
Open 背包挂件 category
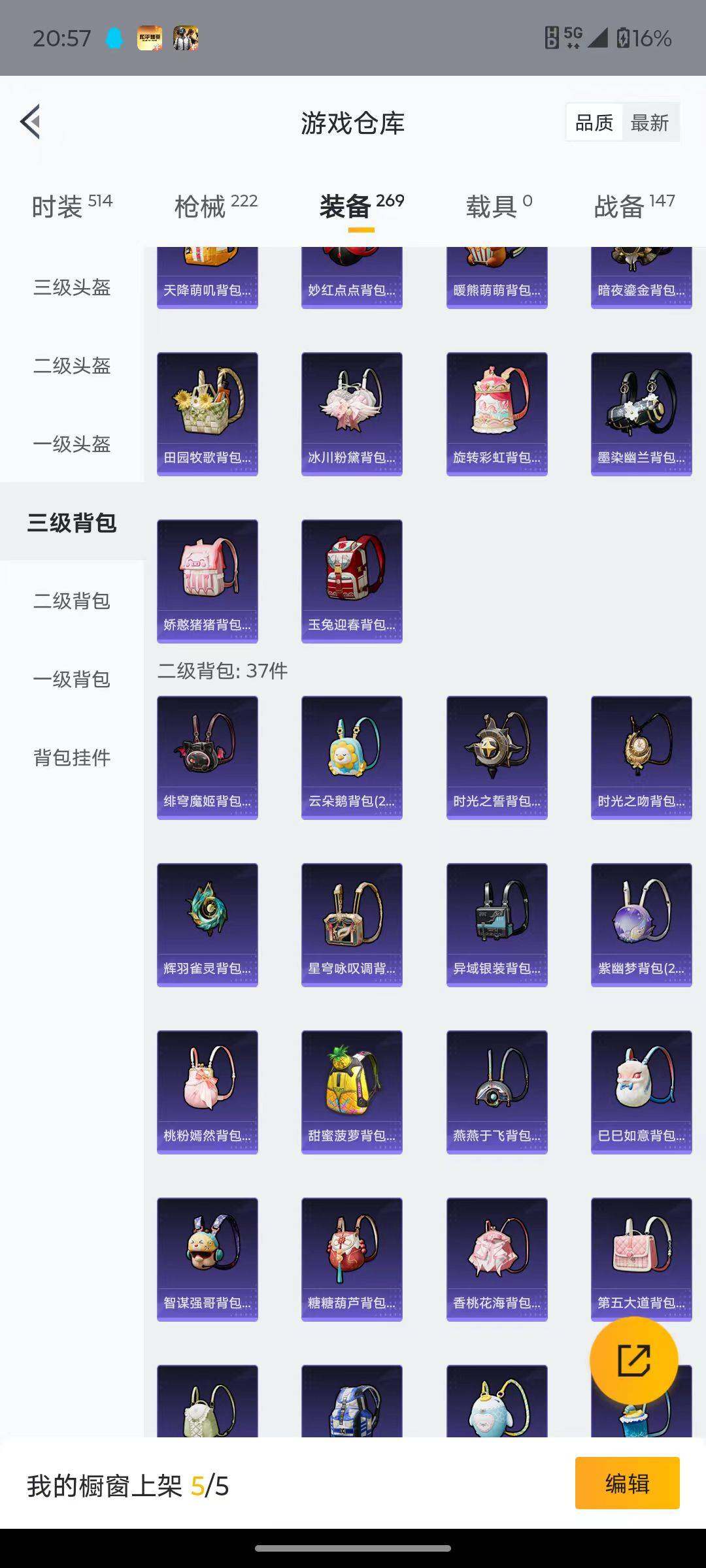(72, 757)
